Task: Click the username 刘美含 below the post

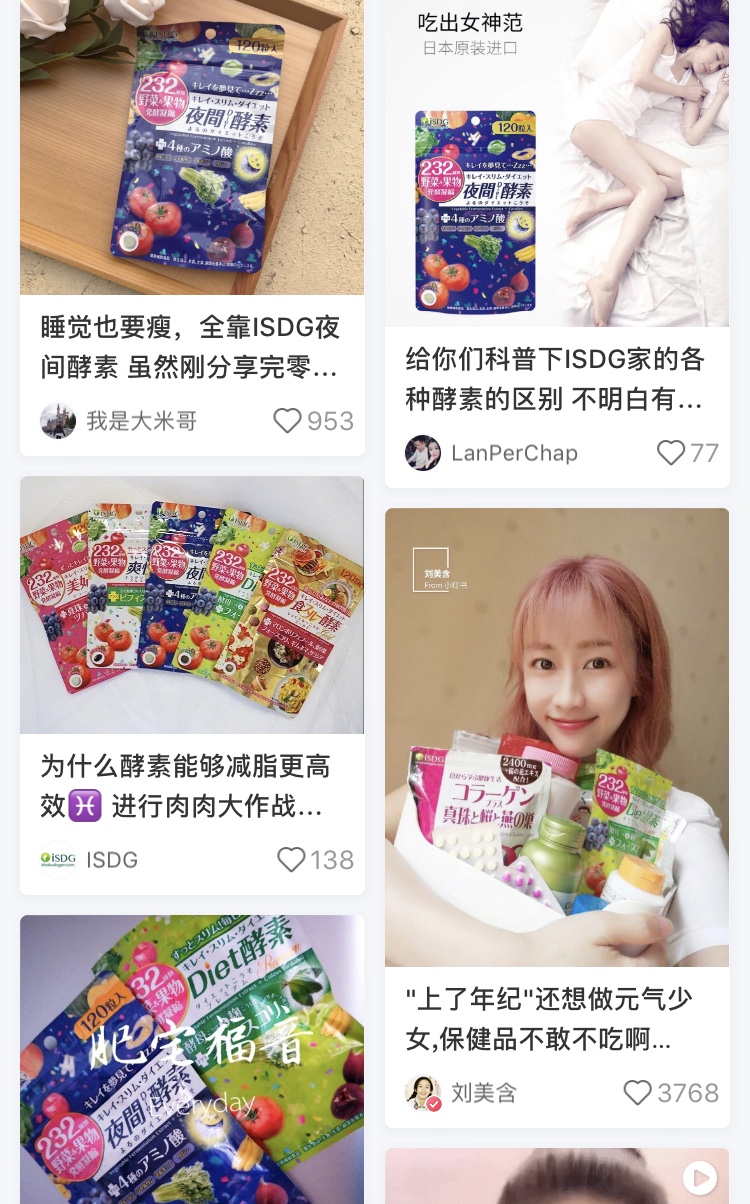Action: pyautogui.click(x=485, y=1093)
